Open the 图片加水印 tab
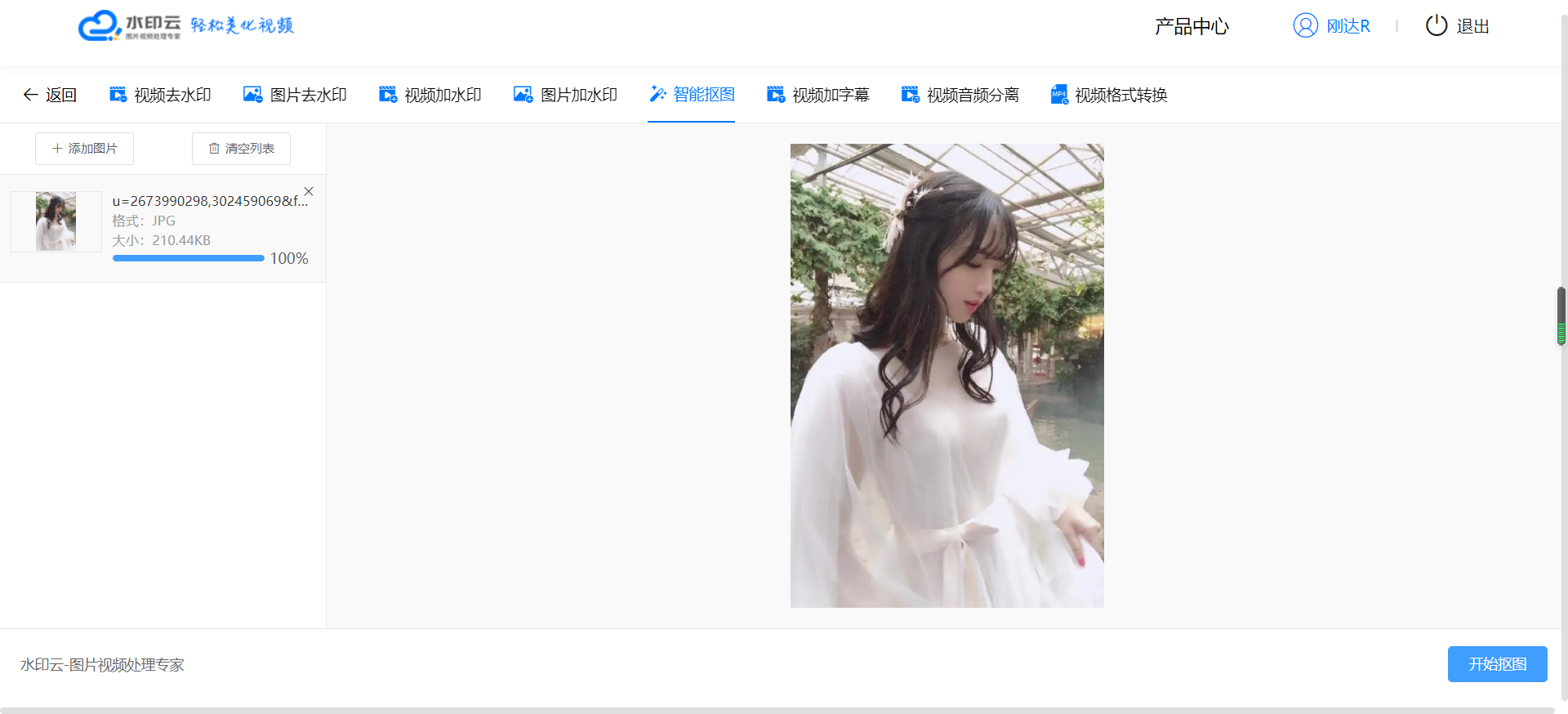The height and width of the screenshot is (714, 1568). pos(565,95)
